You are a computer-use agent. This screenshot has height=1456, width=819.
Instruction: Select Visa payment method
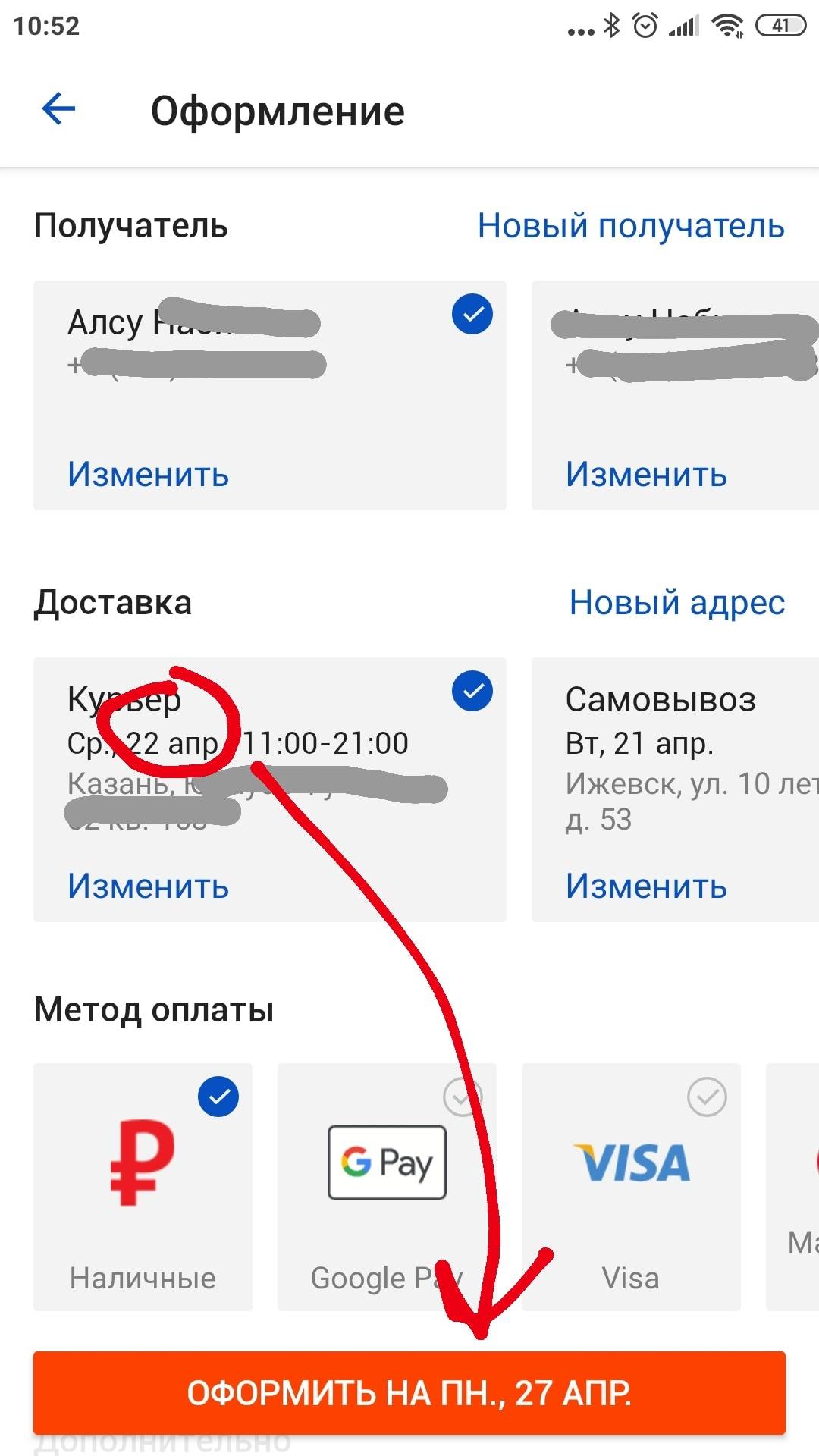pos(631,1187)
